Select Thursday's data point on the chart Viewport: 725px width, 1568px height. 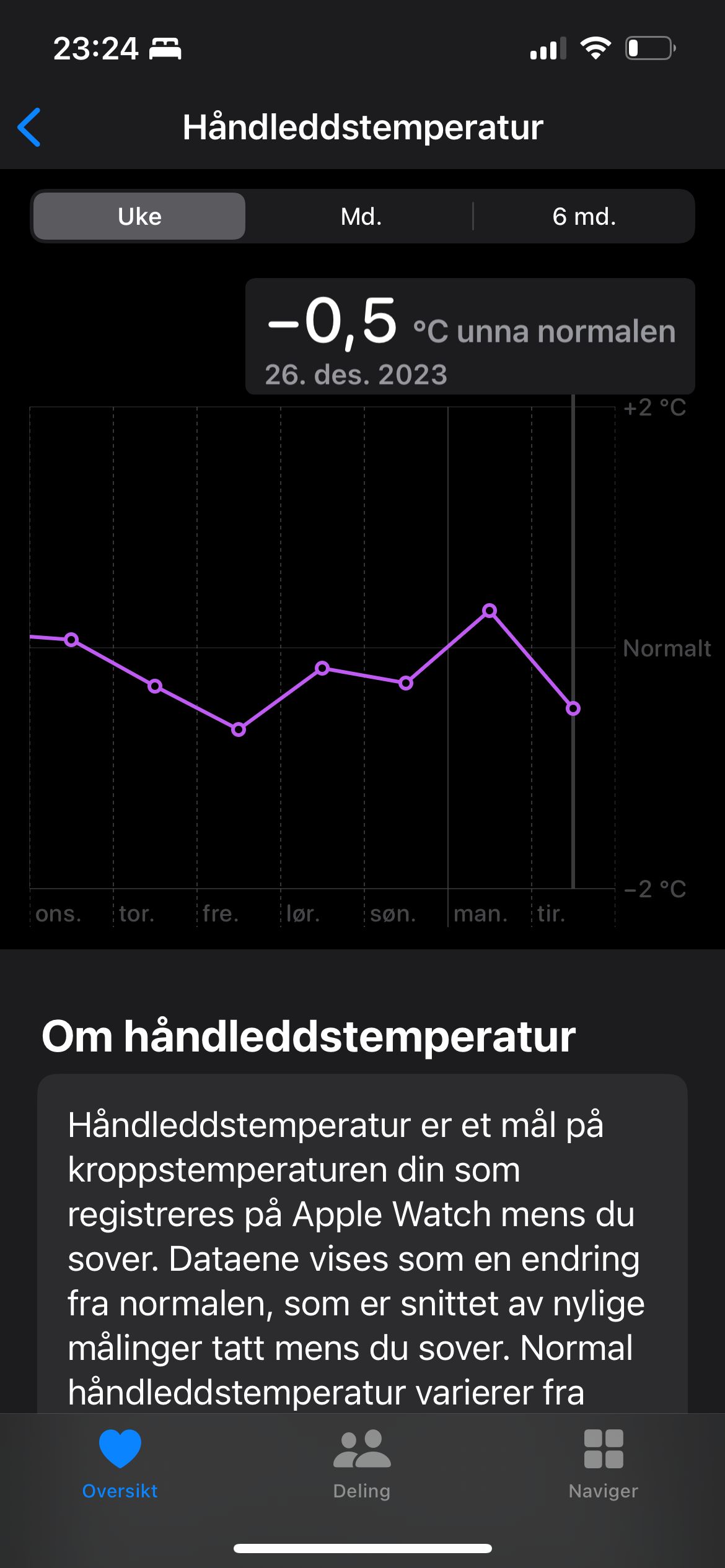tap(155, 686)
